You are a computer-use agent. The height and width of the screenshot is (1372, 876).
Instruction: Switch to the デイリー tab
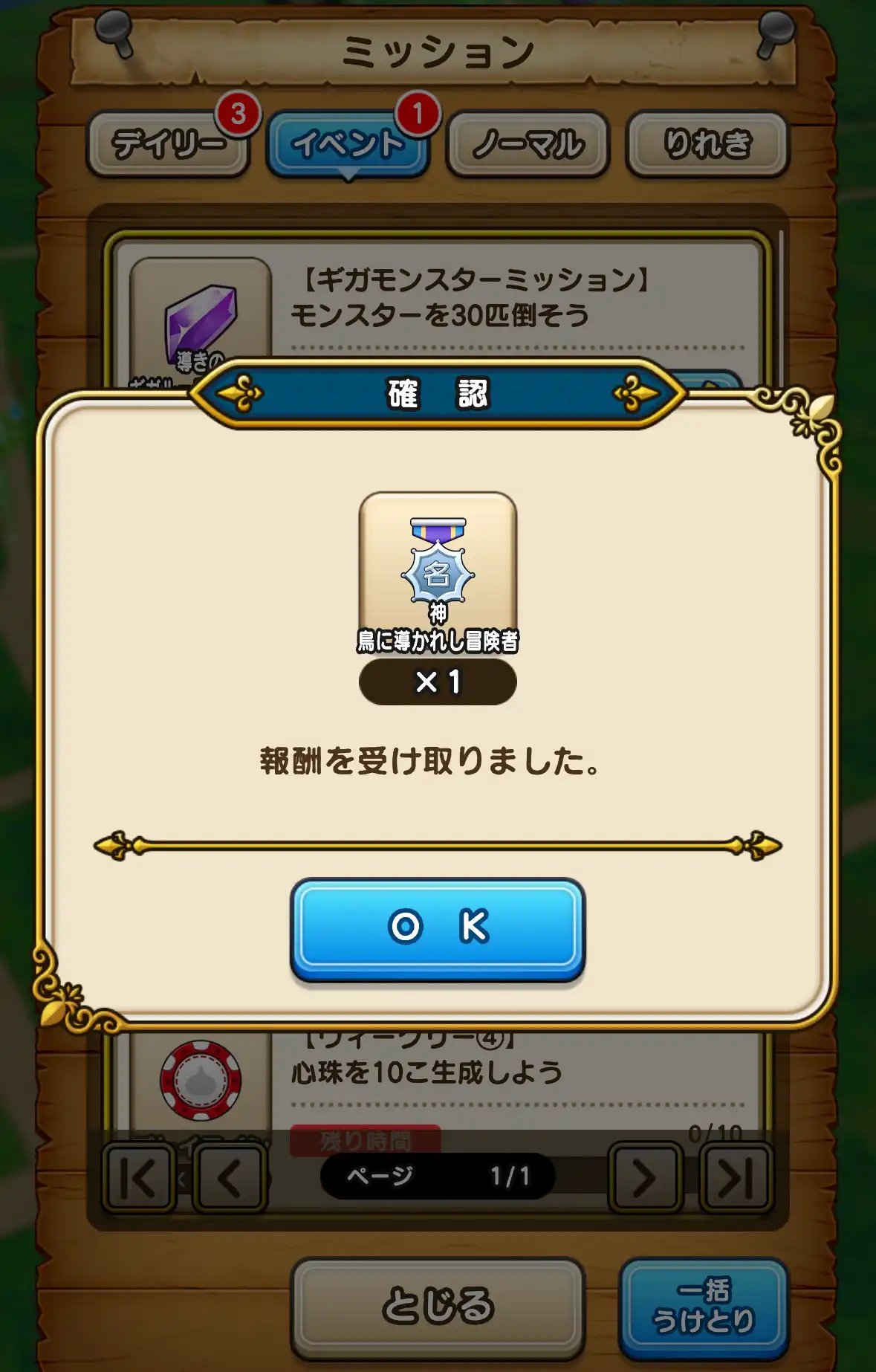click(169, 144)
